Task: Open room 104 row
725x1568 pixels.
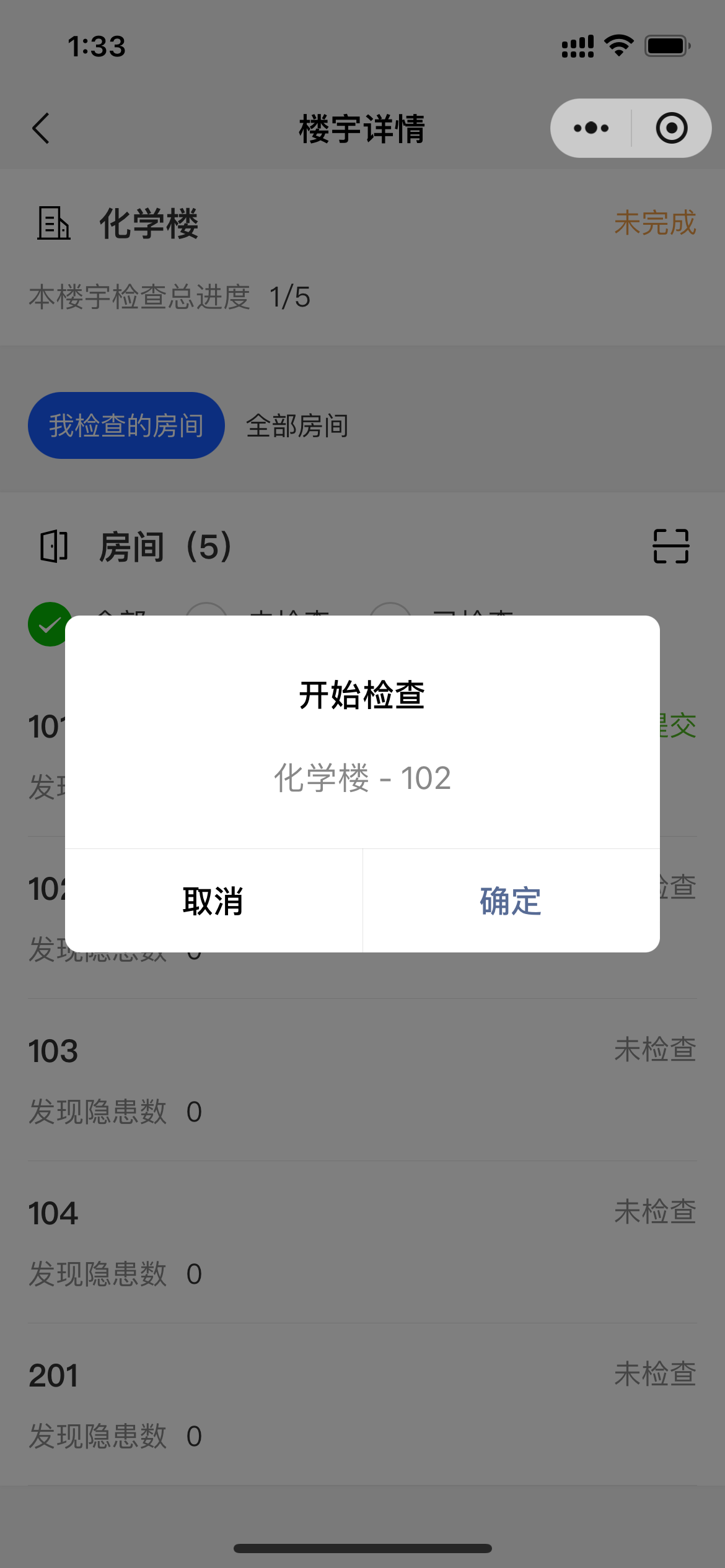Action: point(362,1242)
